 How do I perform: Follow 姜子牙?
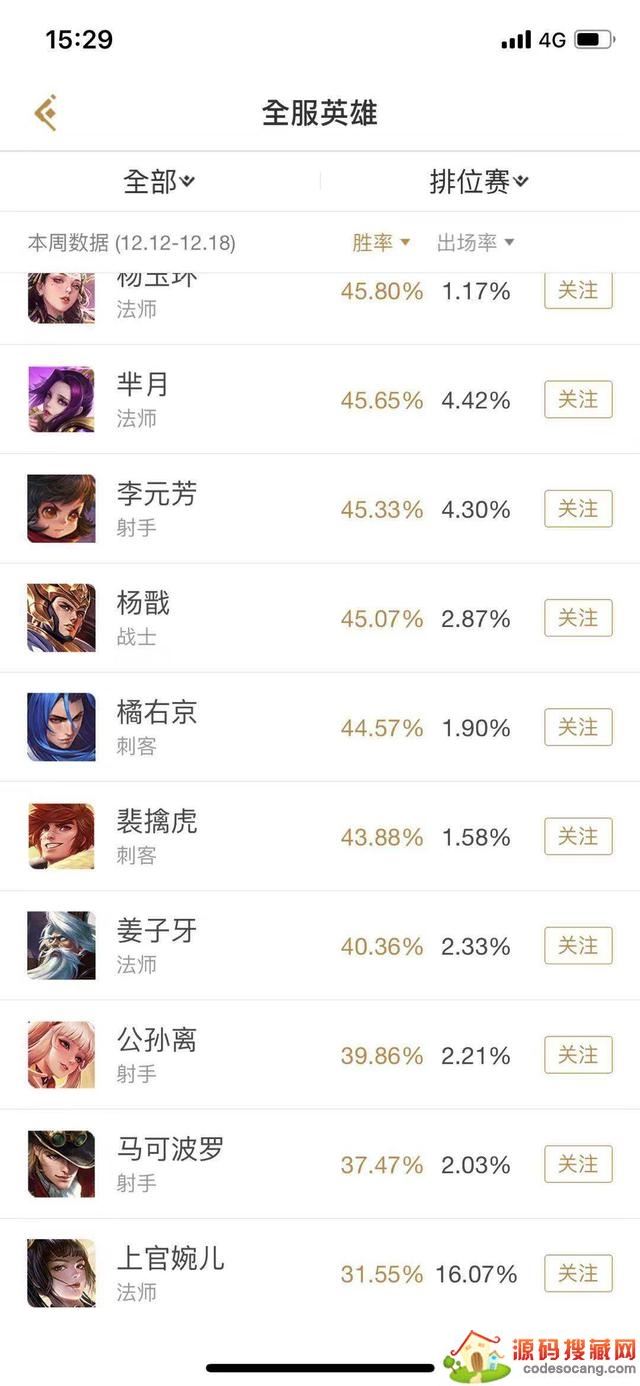pos(577,945)
